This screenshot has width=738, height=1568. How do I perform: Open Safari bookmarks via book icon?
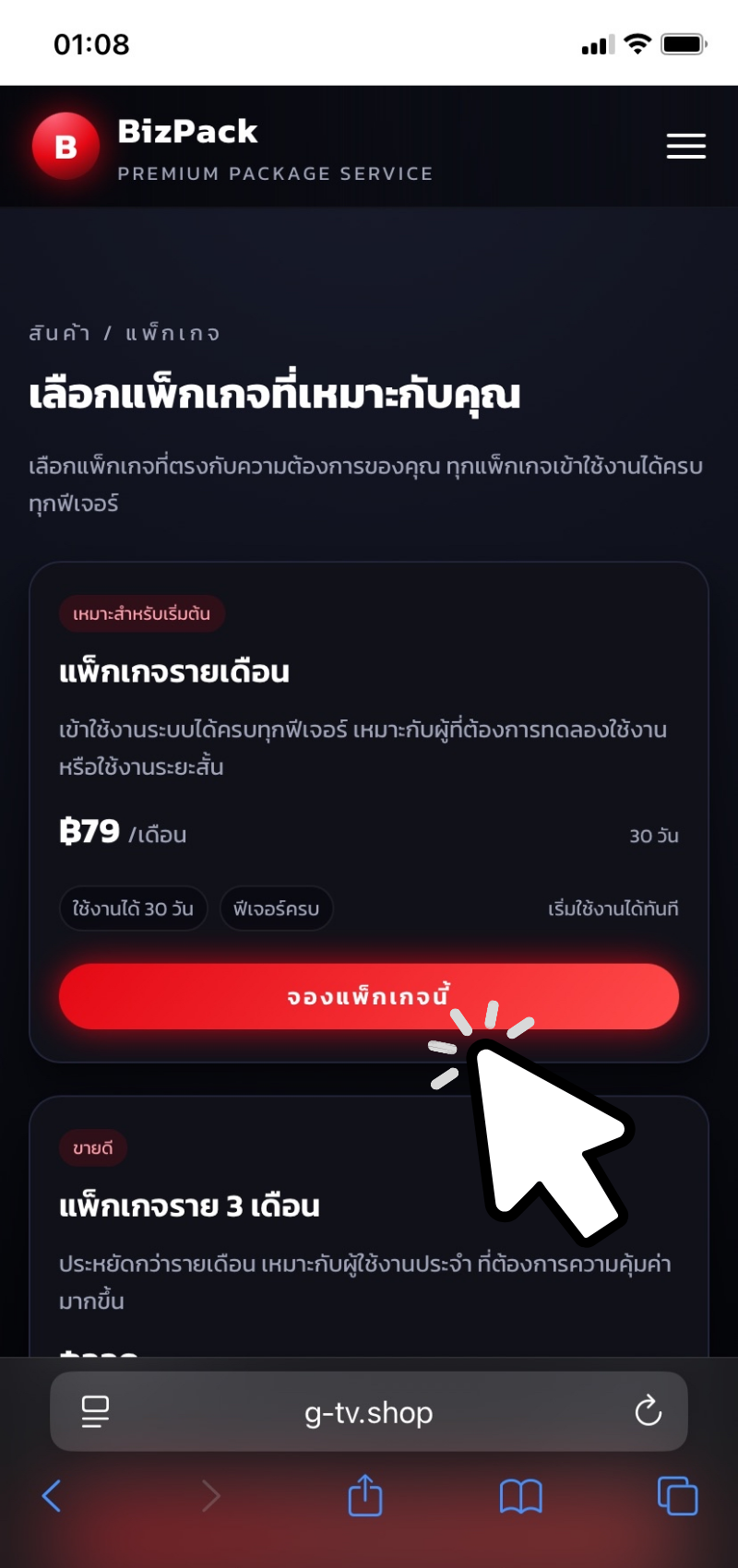point(520,1496)
